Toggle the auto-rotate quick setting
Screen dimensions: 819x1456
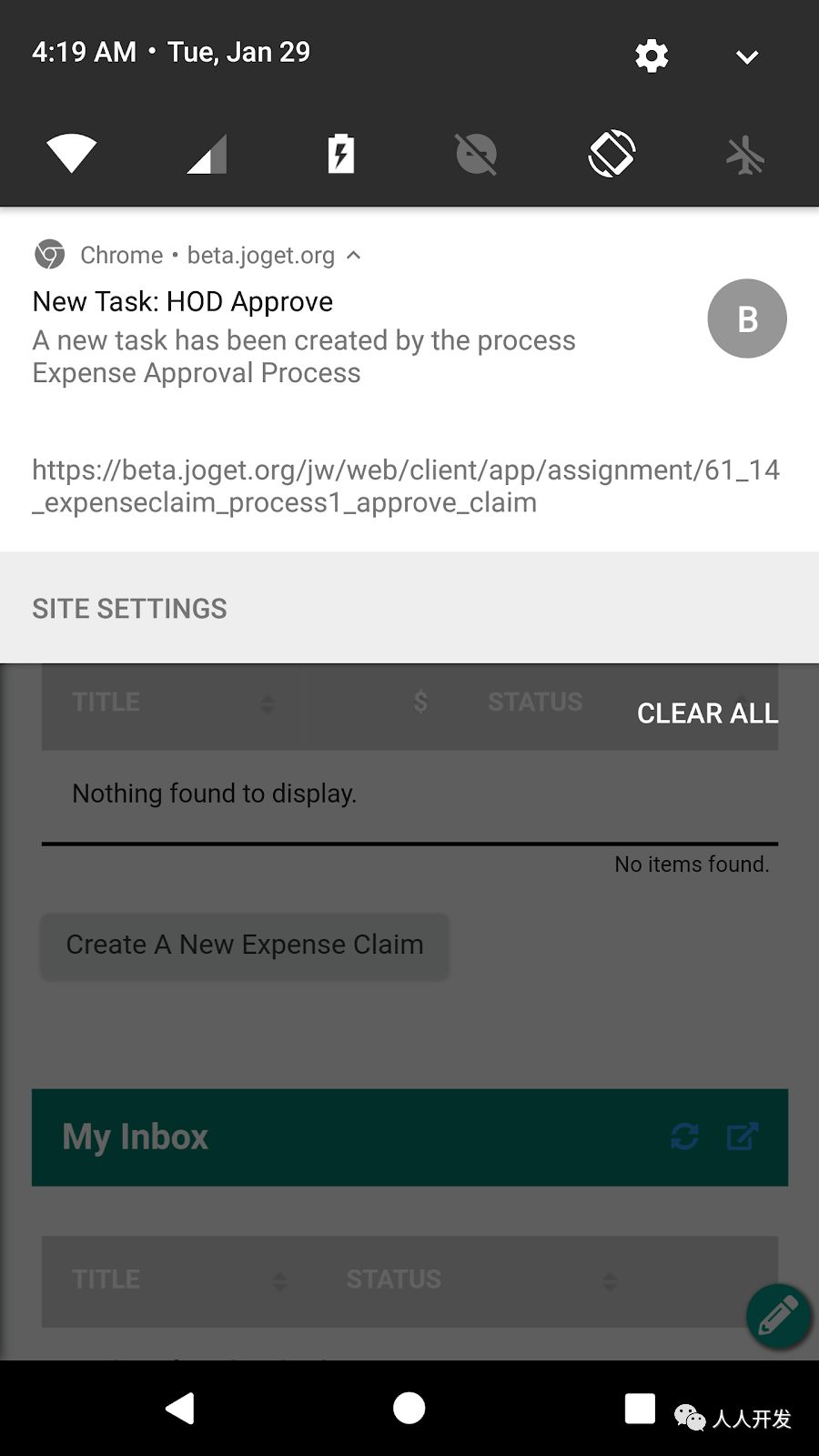click(x=612, y=154)
